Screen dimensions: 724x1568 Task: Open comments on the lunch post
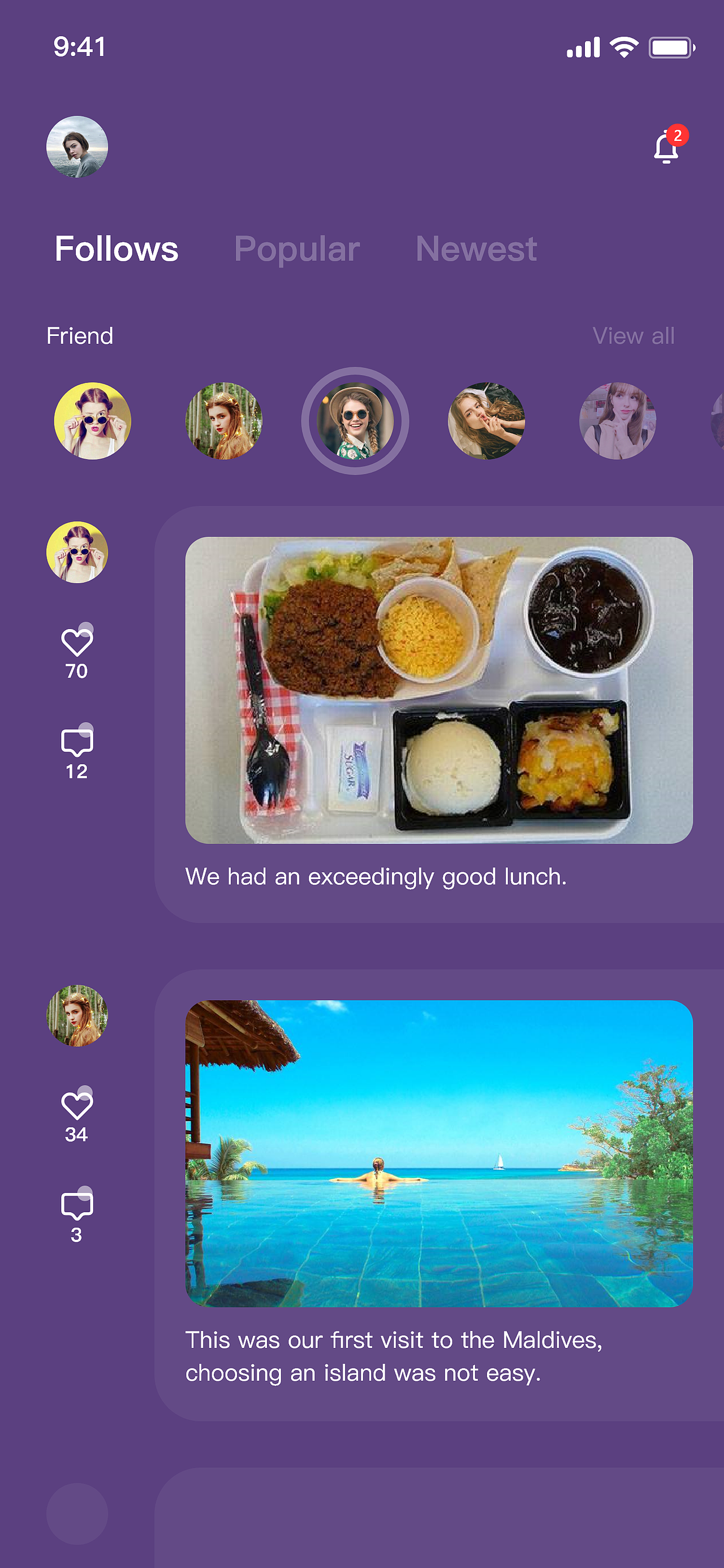point(77,743)
